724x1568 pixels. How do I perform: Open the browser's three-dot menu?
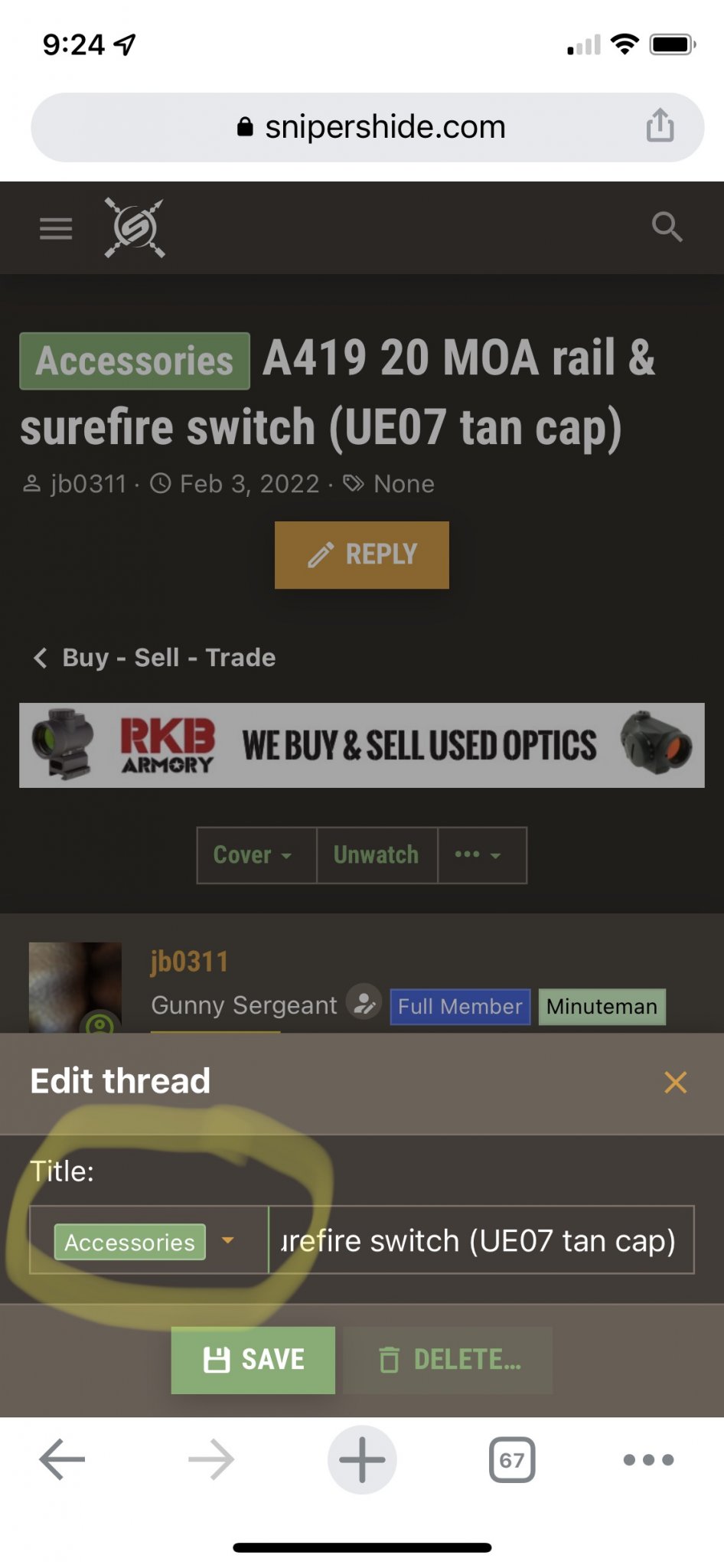point(648,1460)
